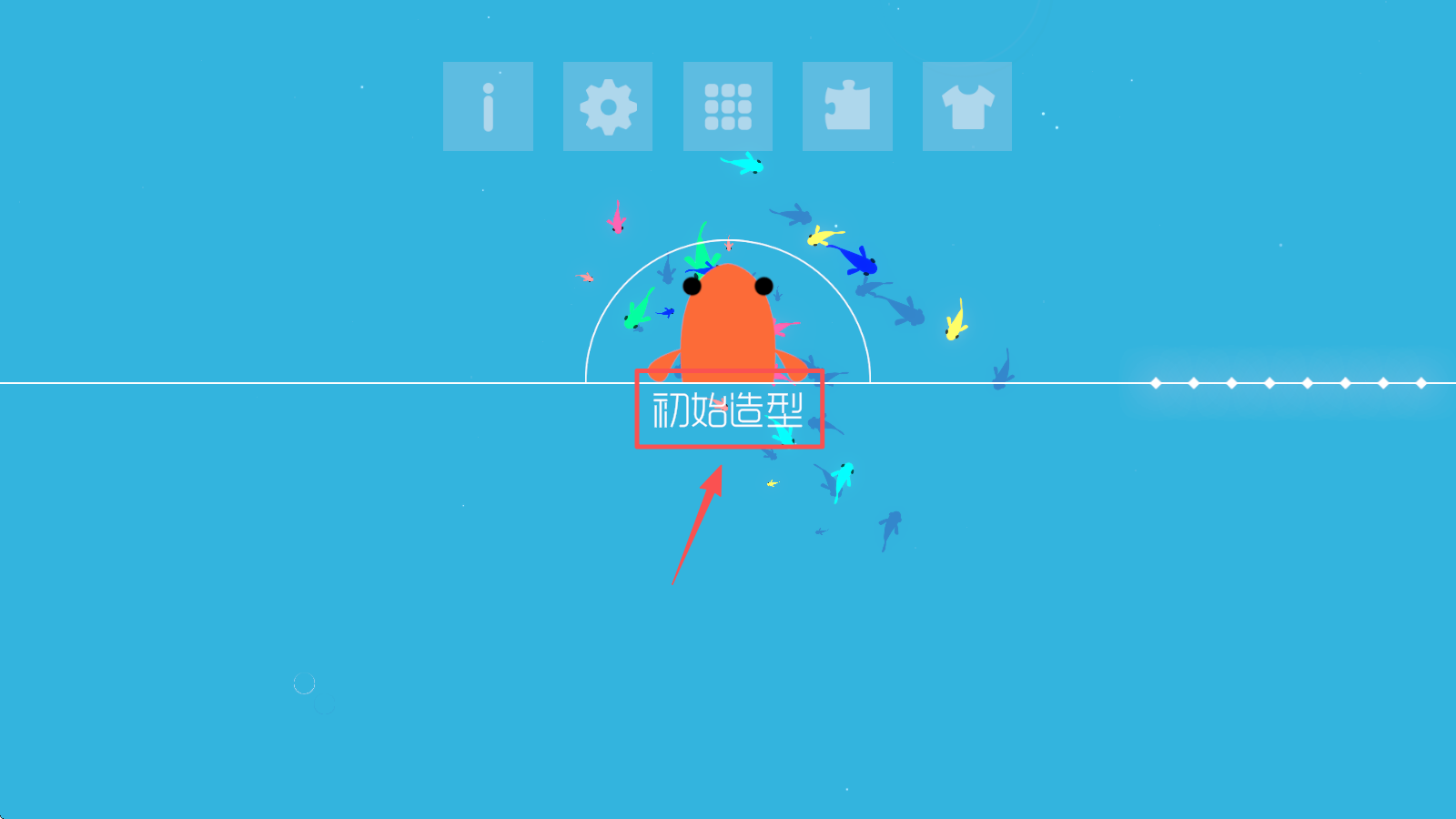Select the 初始造型 costume label
Viewport: 1456px width, 819px height.
tap(728, 409)
